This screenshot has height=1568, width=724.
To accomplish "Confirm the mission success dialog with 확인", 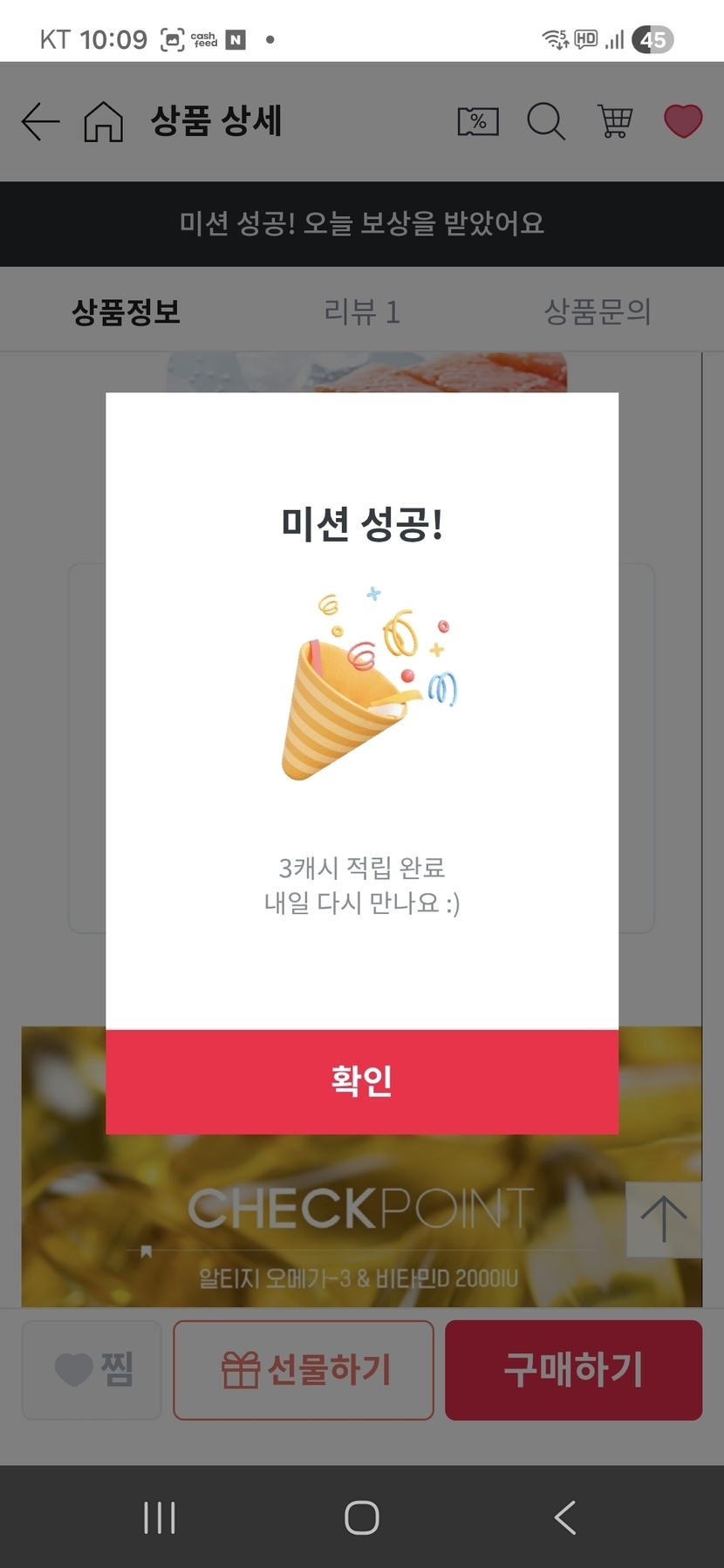I will pos(362,1081).
